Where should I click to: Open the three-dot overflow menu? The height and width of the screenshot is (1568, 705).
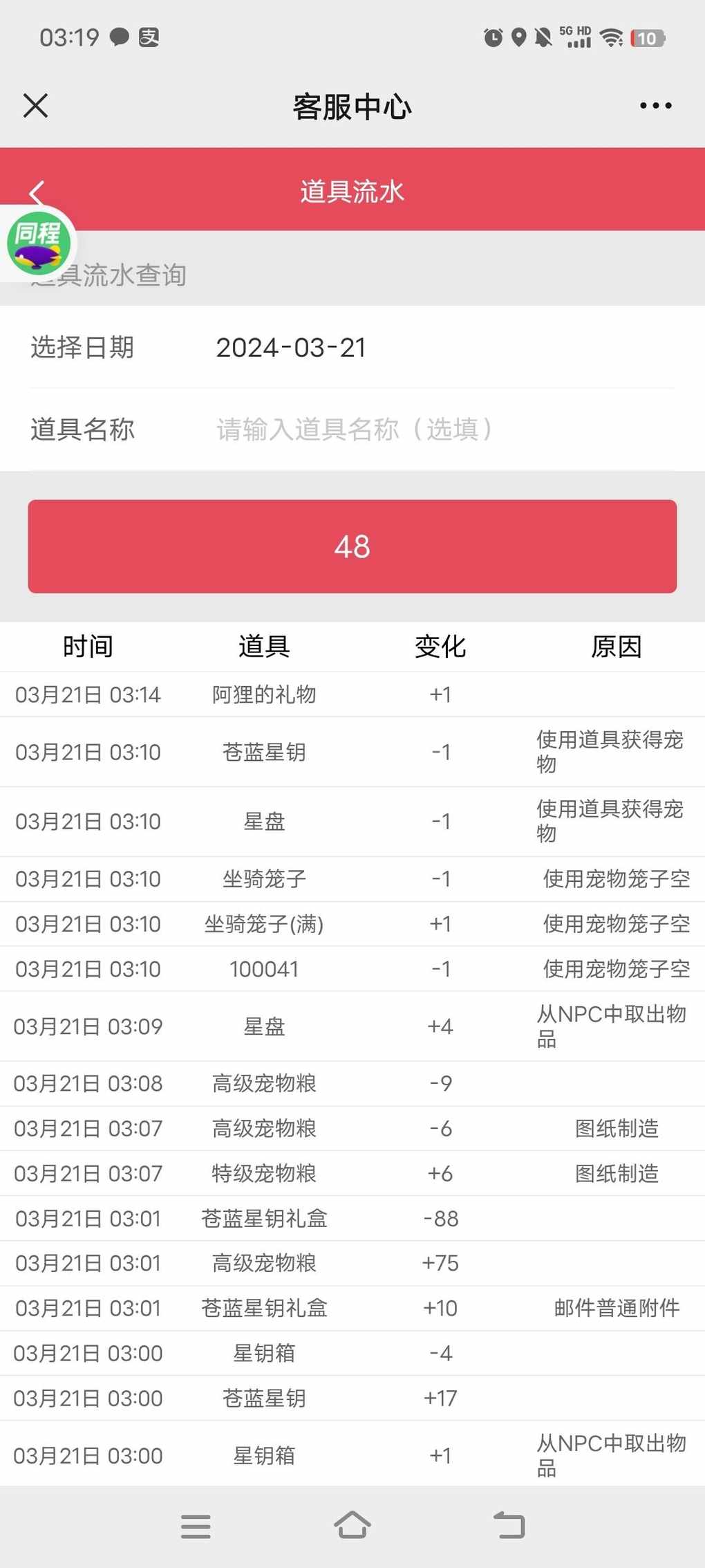[655, 106]
